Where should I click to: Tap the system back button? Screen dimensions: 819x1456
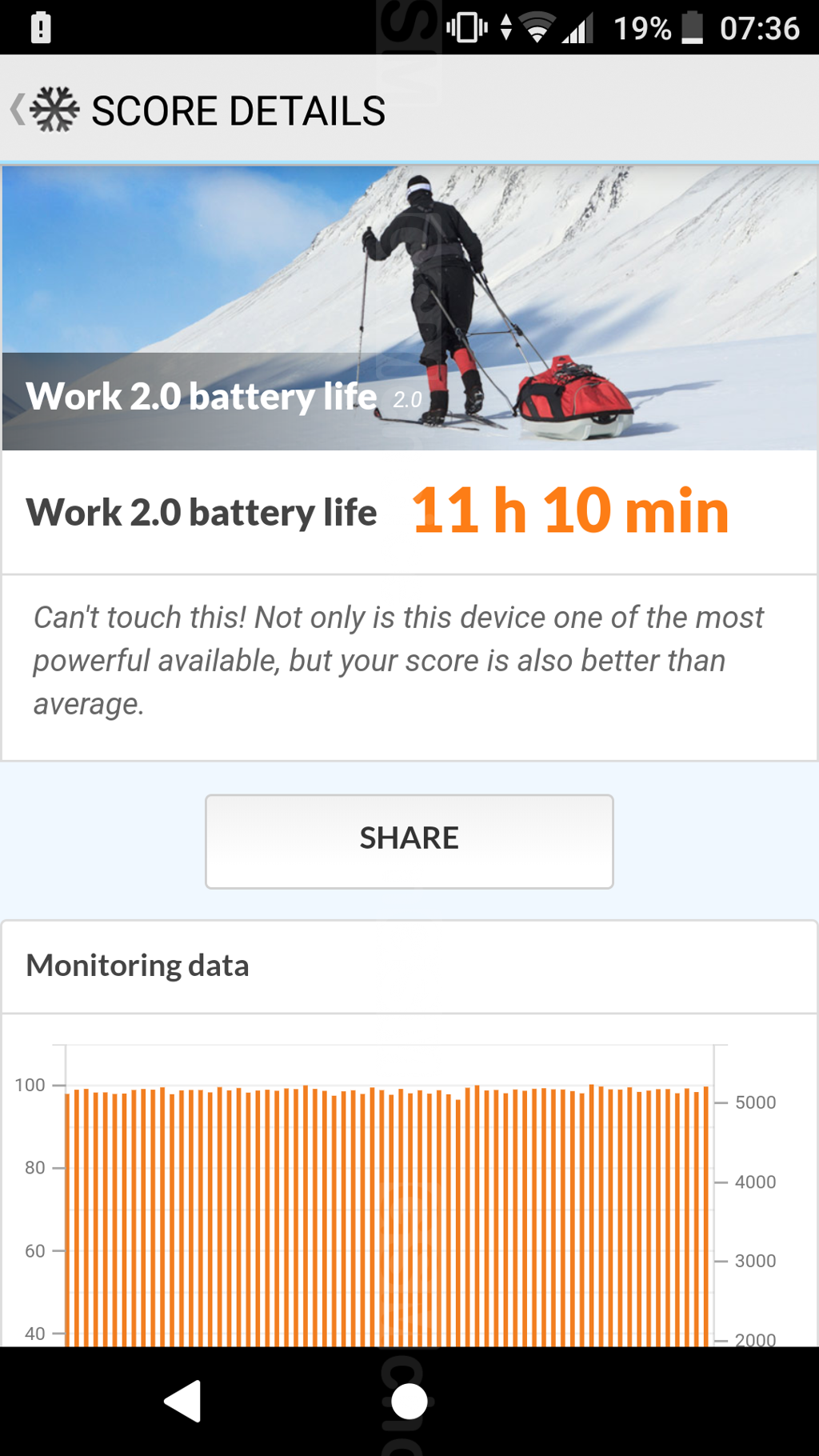point(183,1400)
